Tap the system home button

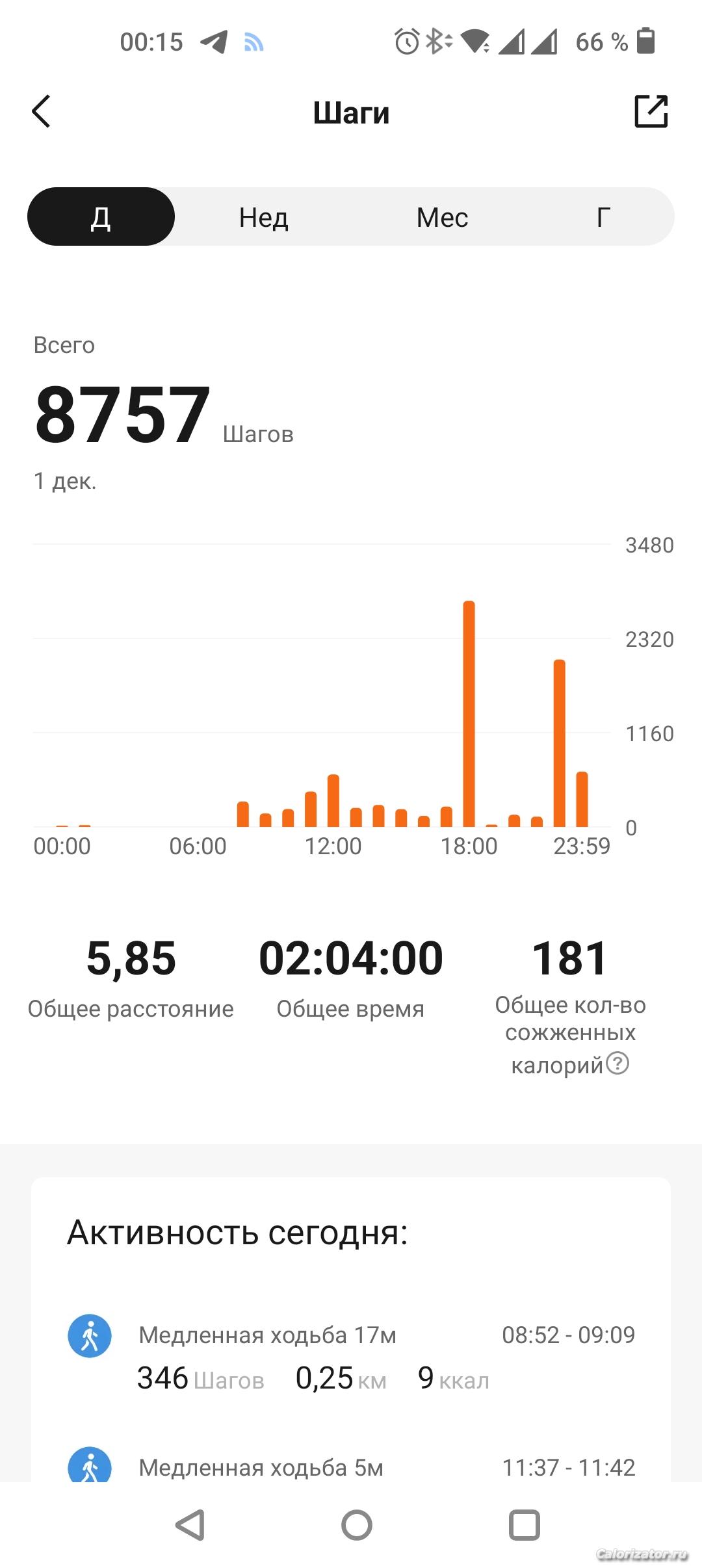click(x=357, y=1525)
